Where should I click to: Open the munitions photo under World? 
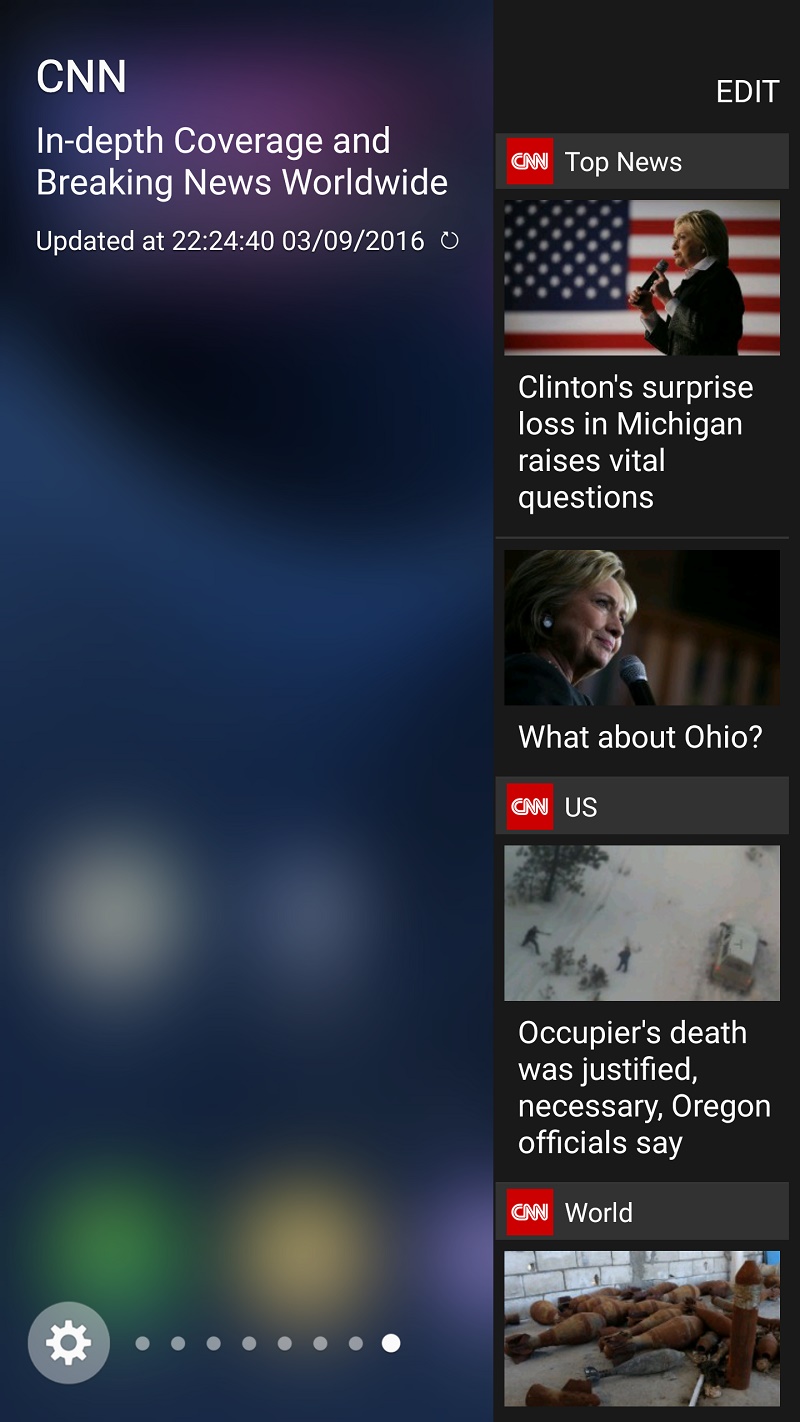[641, 1328]
